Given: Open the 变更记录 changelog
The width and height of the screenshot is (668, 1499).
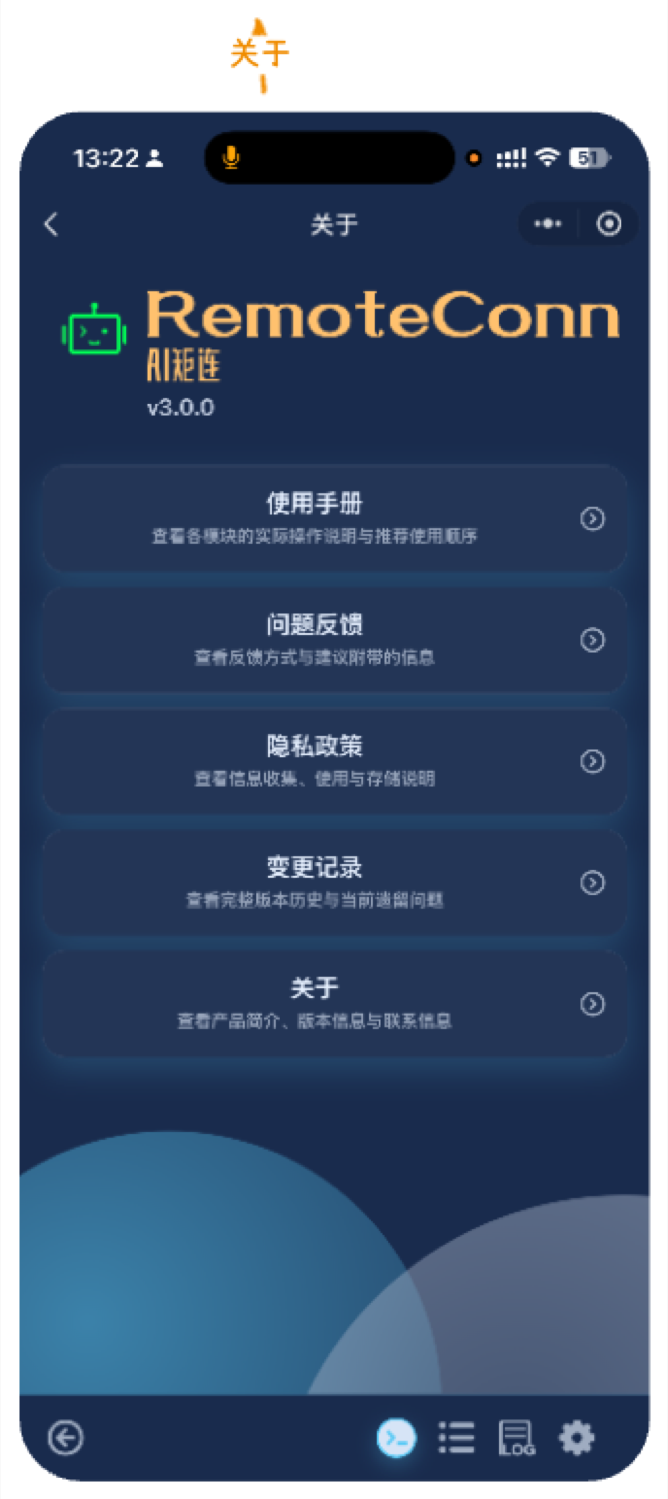Looking at the screenshot, I should (x=334, y=882).
